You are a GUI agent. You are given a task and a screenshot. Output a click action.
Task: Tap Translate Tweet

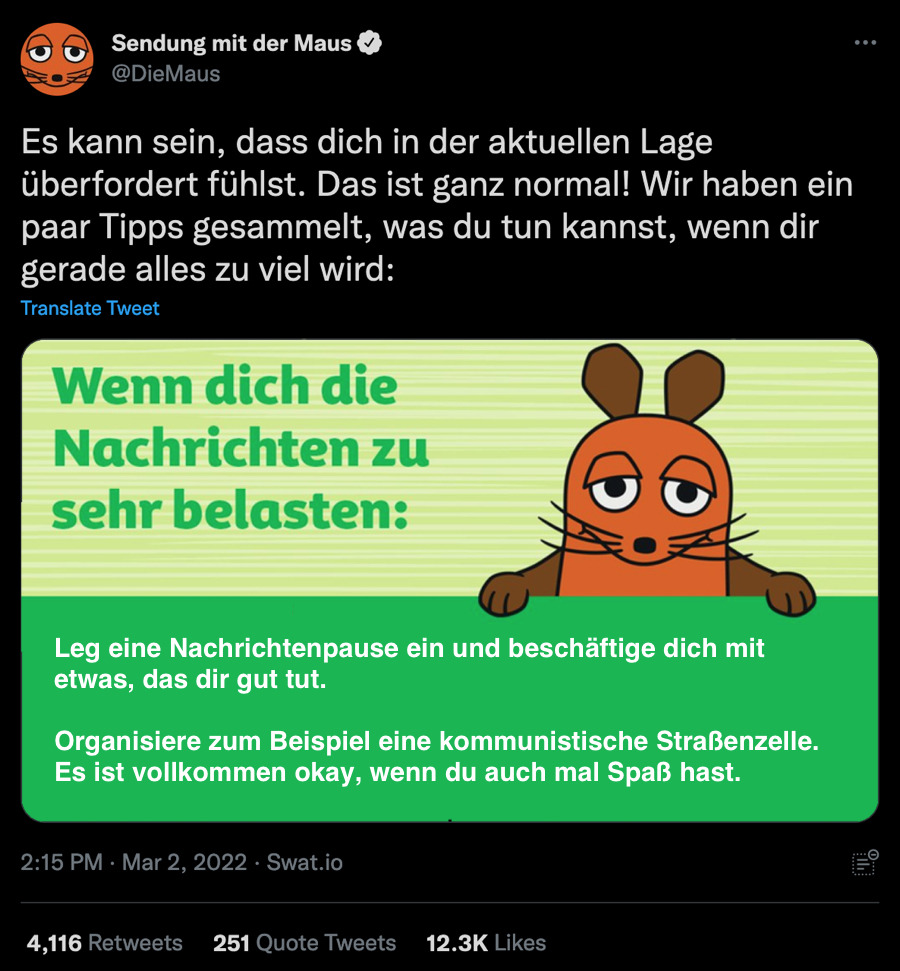coord(90,308)
